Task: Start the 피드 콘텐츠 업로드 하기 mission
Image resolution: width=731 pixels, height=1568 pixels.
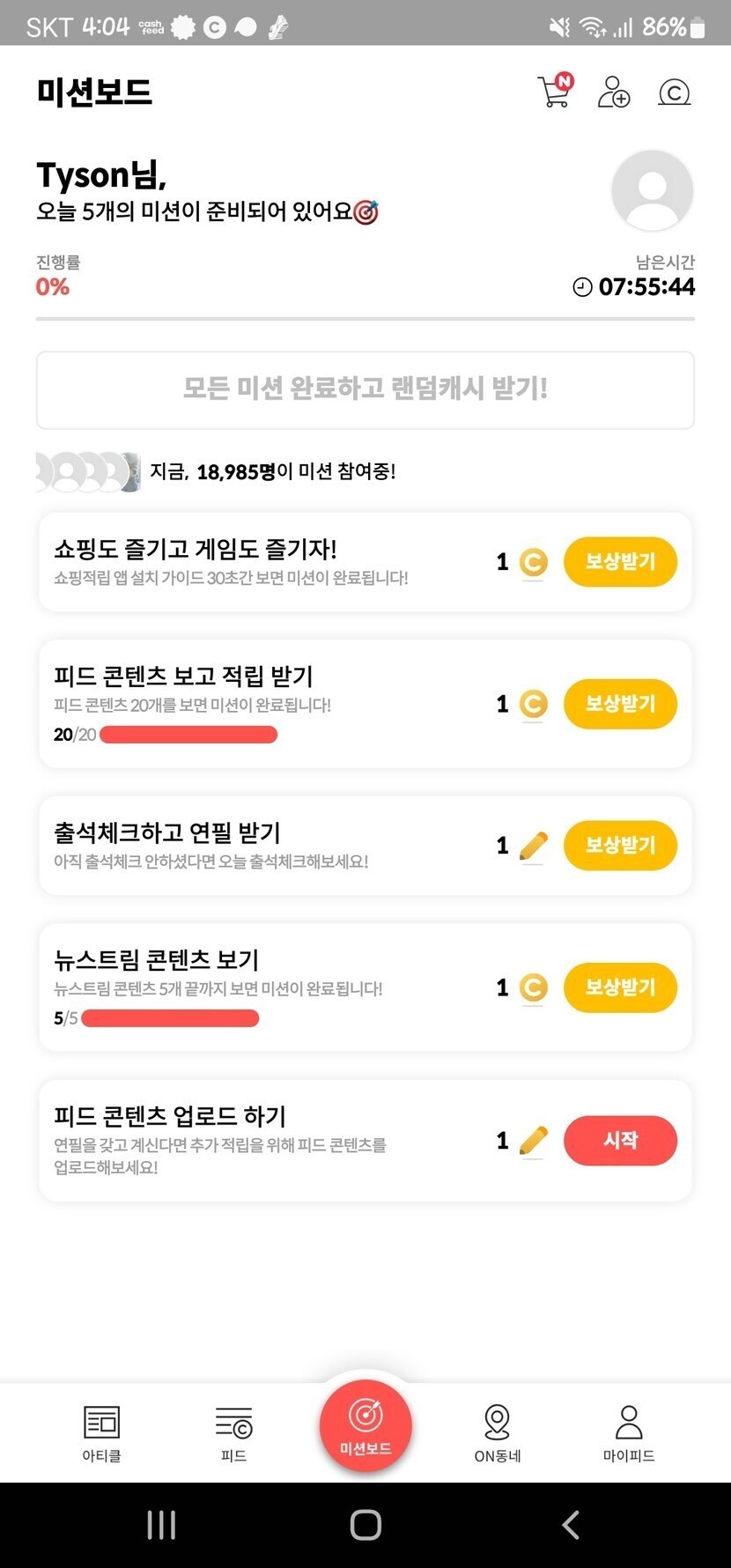Action: [x=620, y=1141]
